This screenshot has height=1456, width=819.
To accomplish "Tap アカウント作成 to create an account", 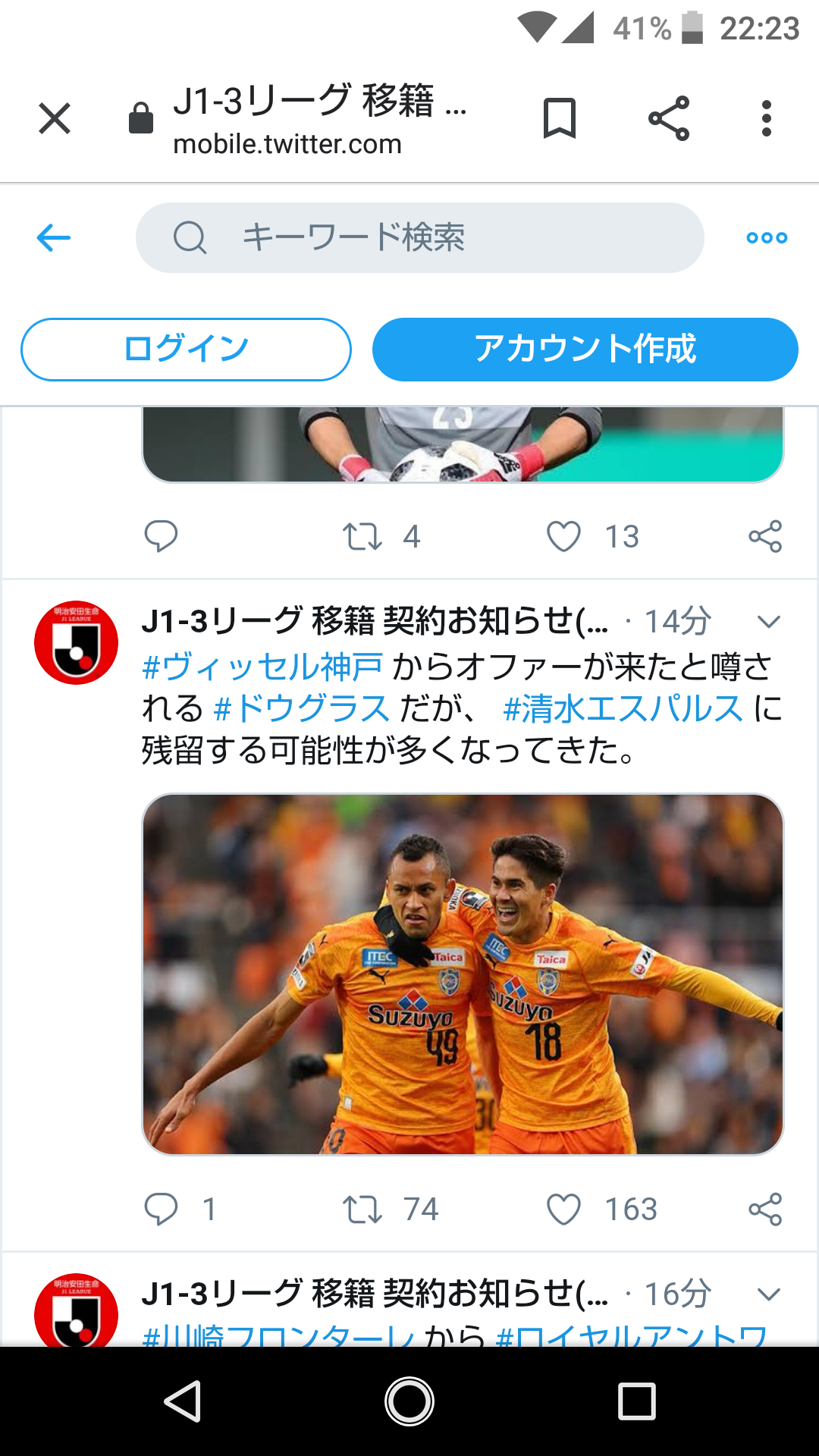I will (585, 349).
